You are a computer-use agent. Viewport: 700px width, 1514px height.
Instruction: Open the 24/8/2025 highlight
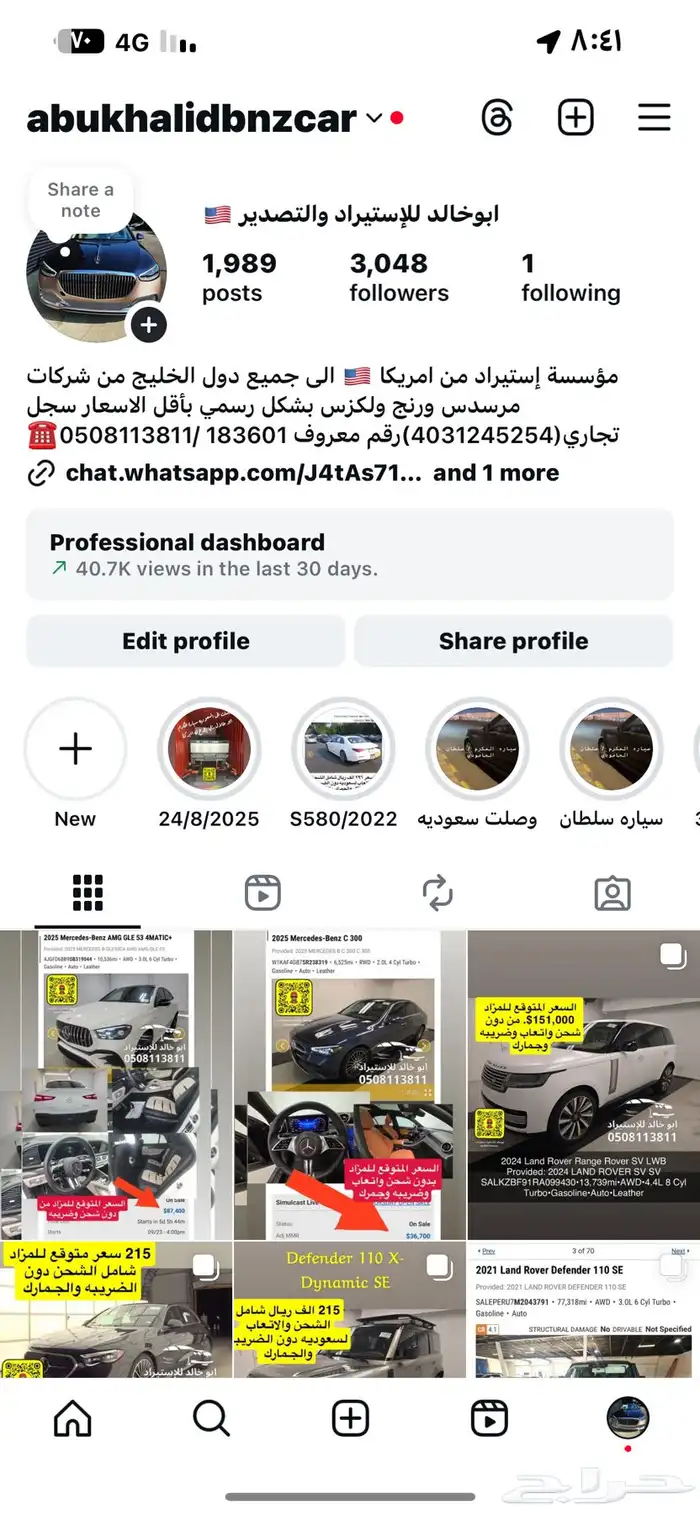pyautogui.click(x=209, y=749)
